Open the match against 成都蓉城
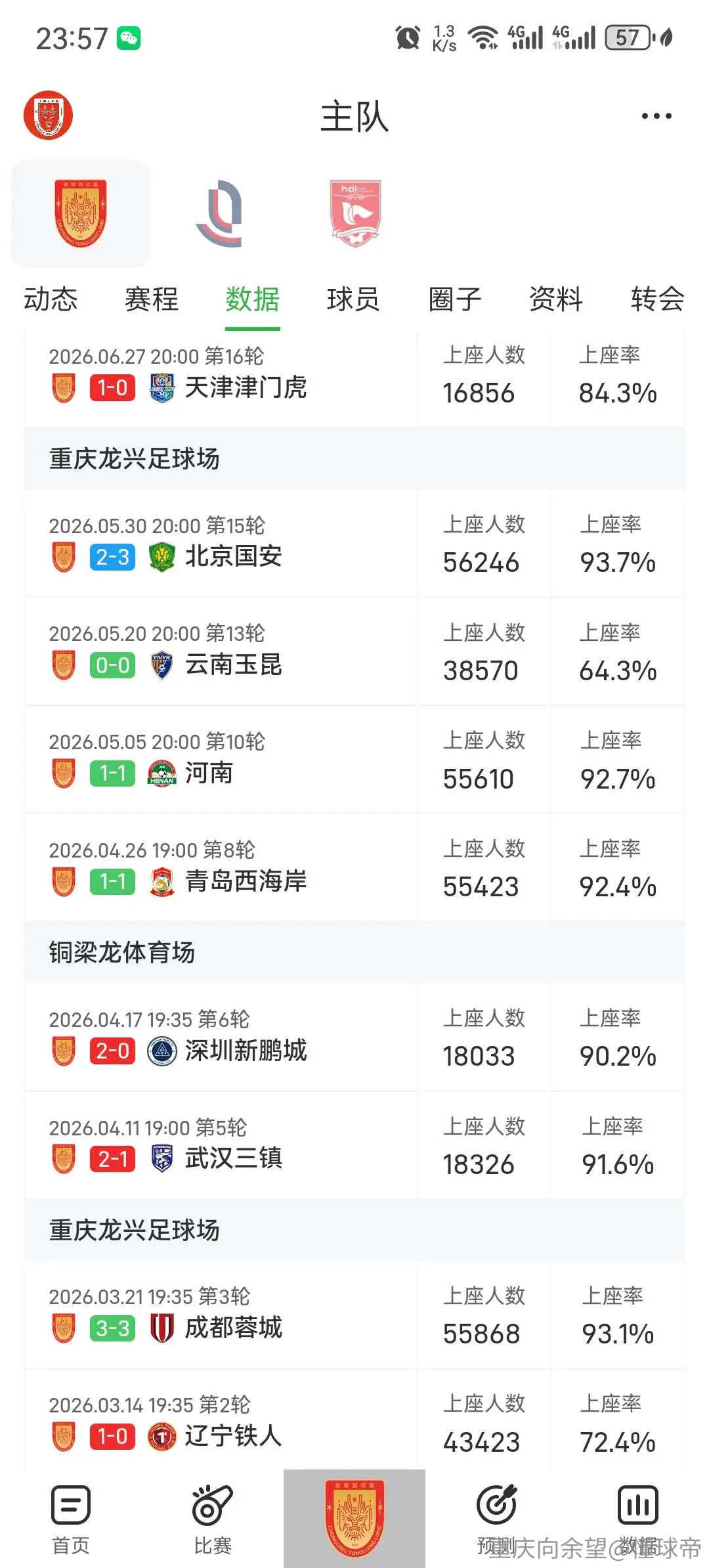The image size is (709, 1568). point(354,1315)
